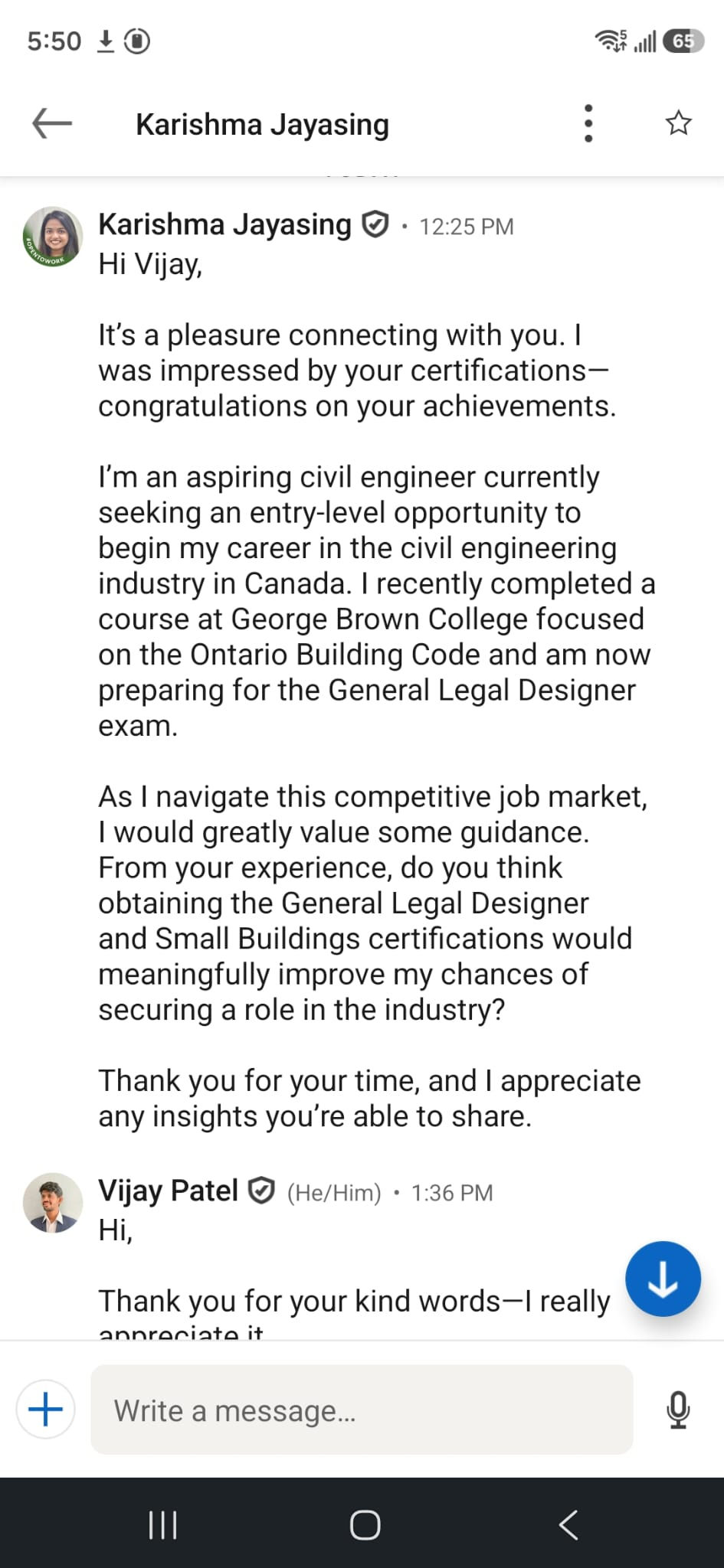Go back using the top arrow
This screenshot has width=724, height=1568.
click(52, 123)
